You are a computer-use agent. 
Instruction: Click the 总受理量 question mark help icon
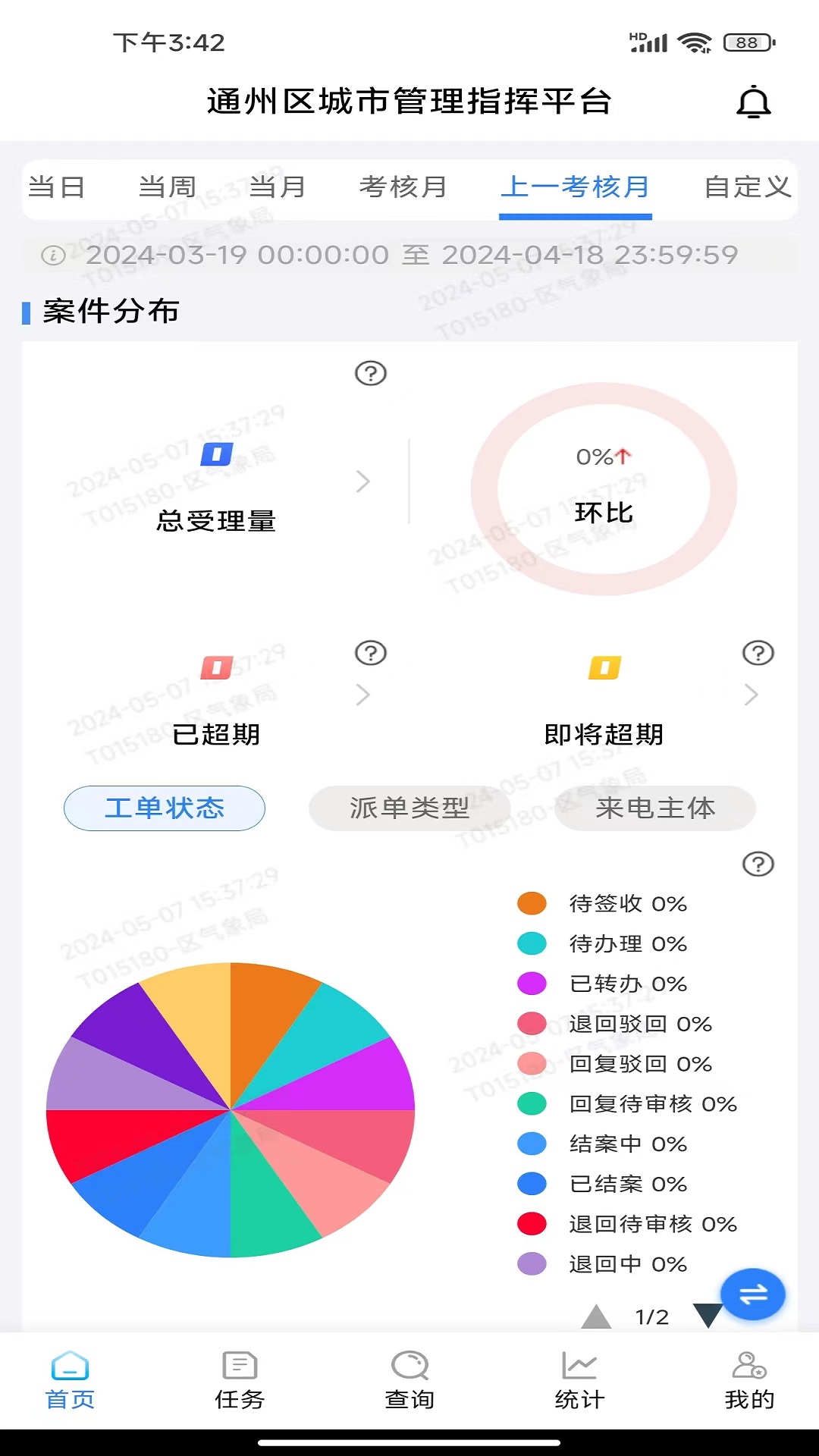click(370, 373)
